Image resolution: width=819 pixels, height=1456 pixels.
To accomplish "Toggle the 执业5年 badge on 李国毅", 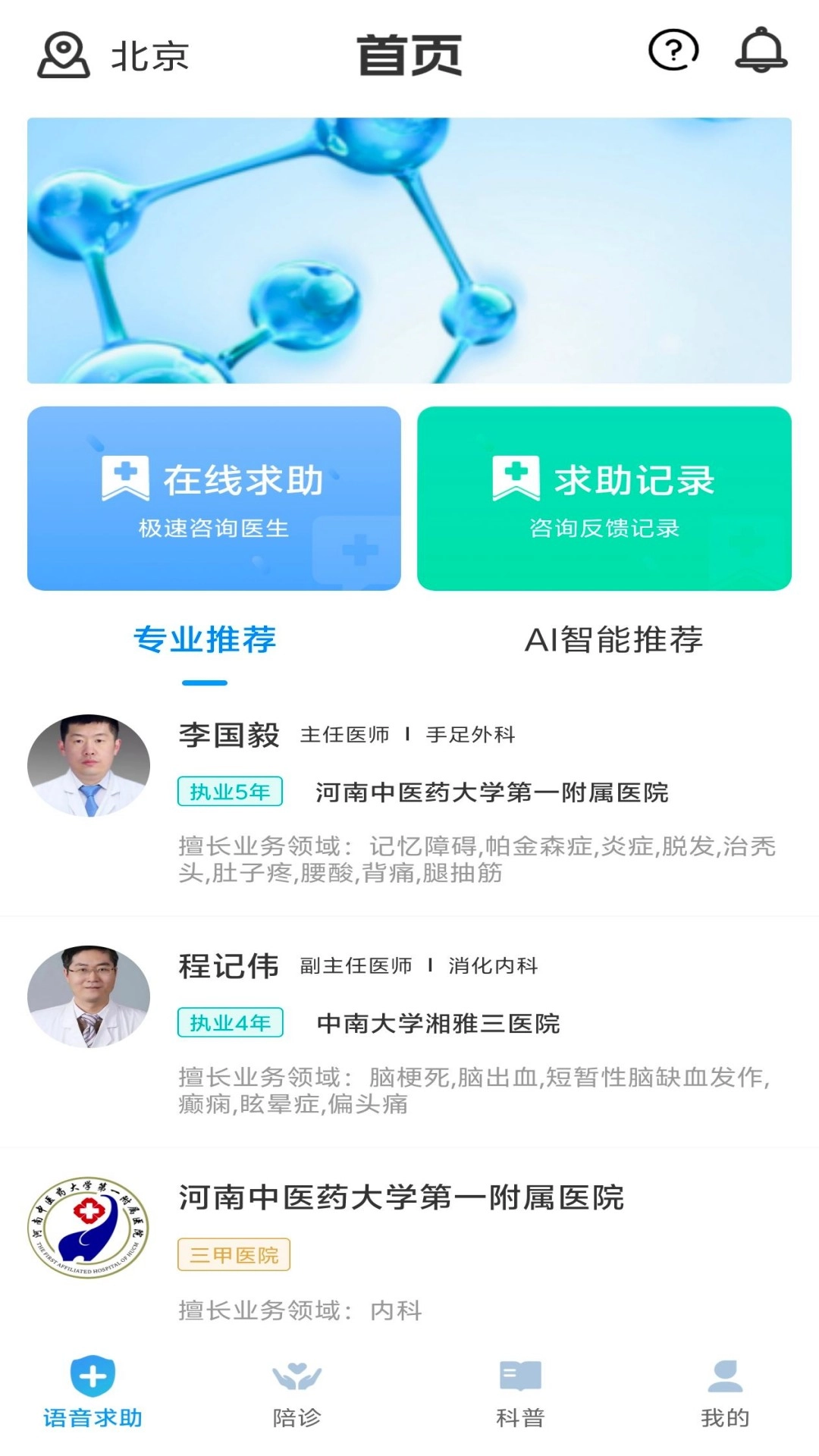I will [231, 790].
